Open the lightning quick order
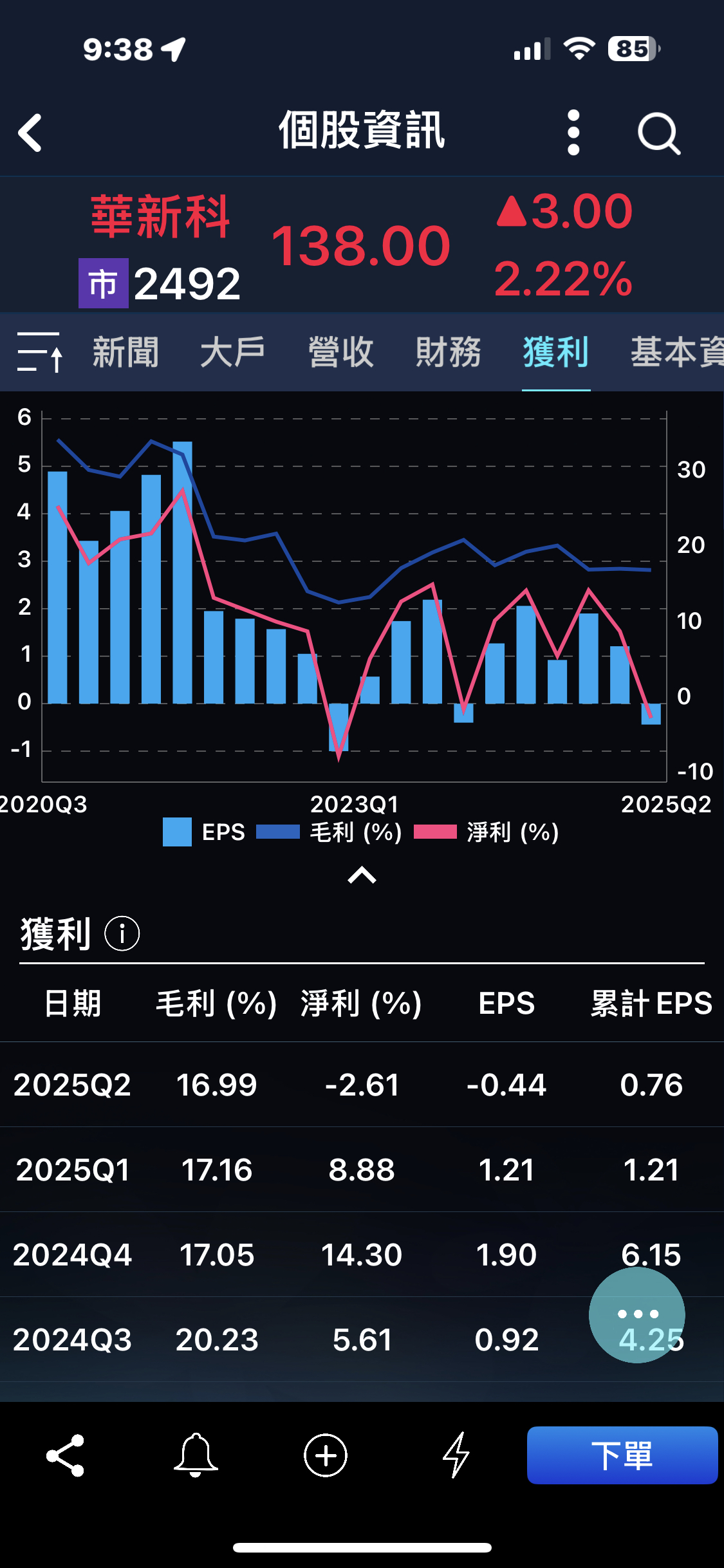 (x=456, y=1455)
